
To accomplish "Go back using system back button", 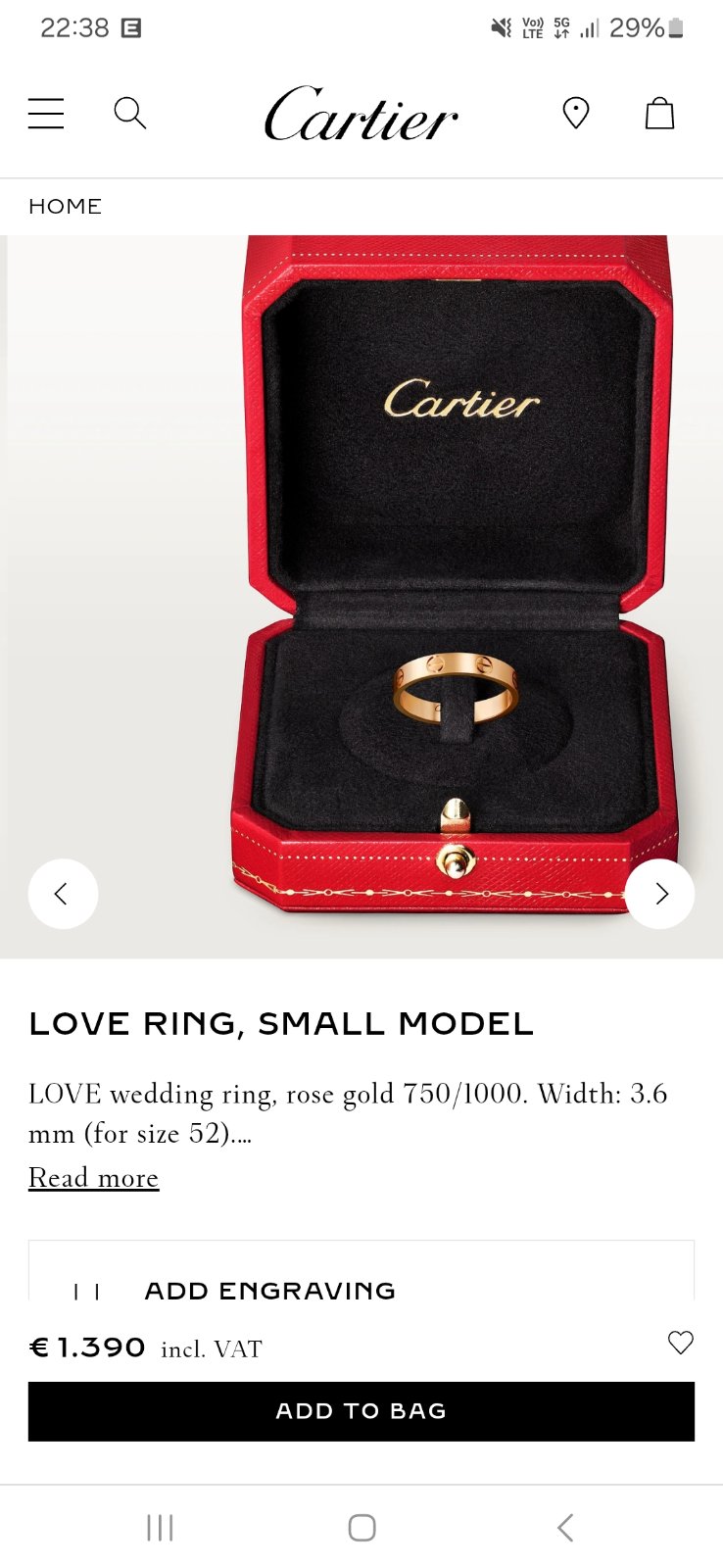I will click(x=564, y=1527).
